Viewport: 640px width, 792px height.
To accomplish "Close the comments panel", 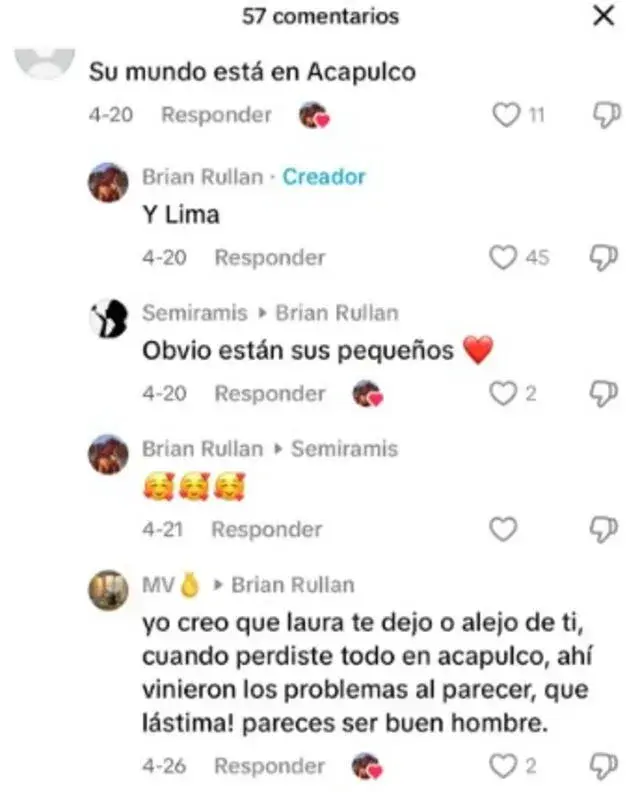I will click(x=604, y=16).
